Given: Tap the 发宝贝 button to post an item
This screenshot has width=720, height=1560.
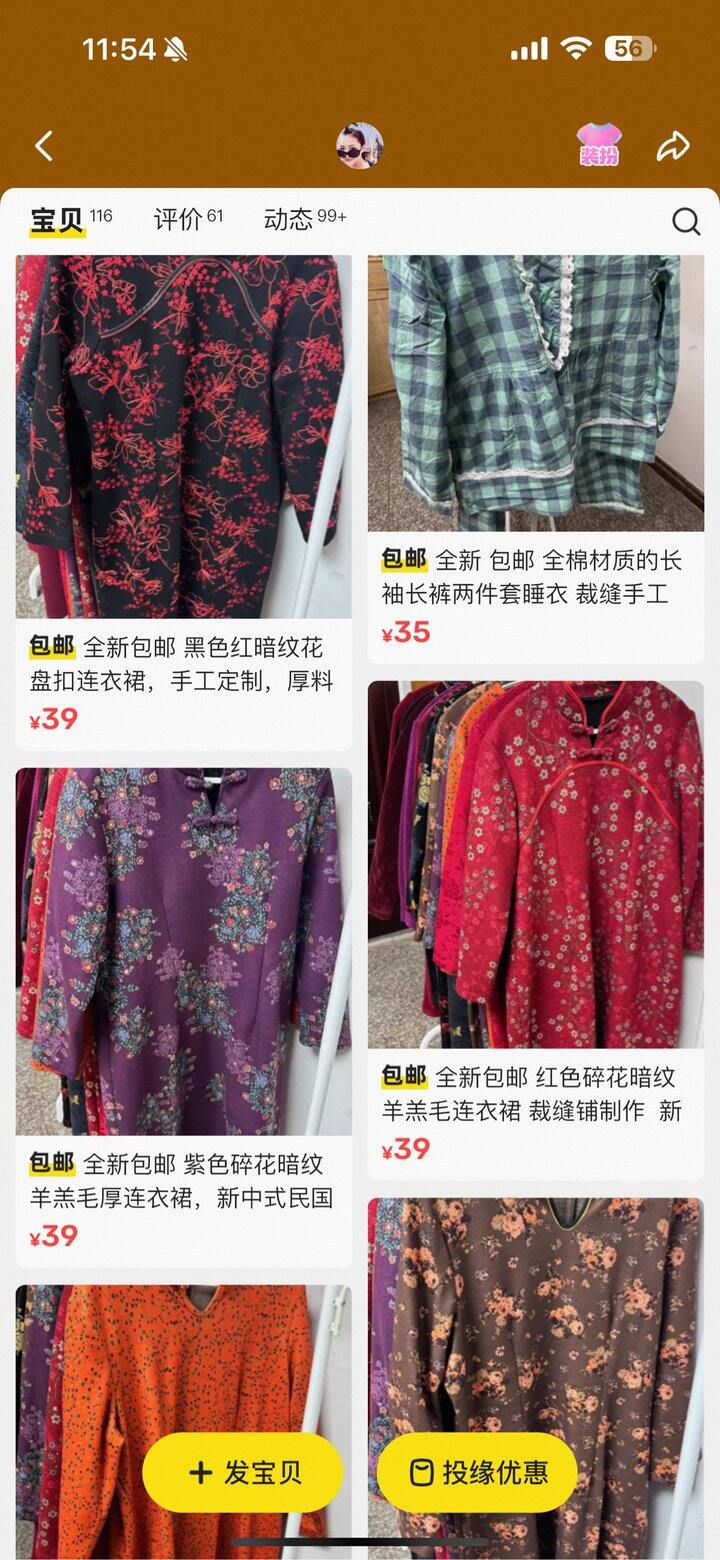Looking at the screenshot, I should click(243, 1472).
